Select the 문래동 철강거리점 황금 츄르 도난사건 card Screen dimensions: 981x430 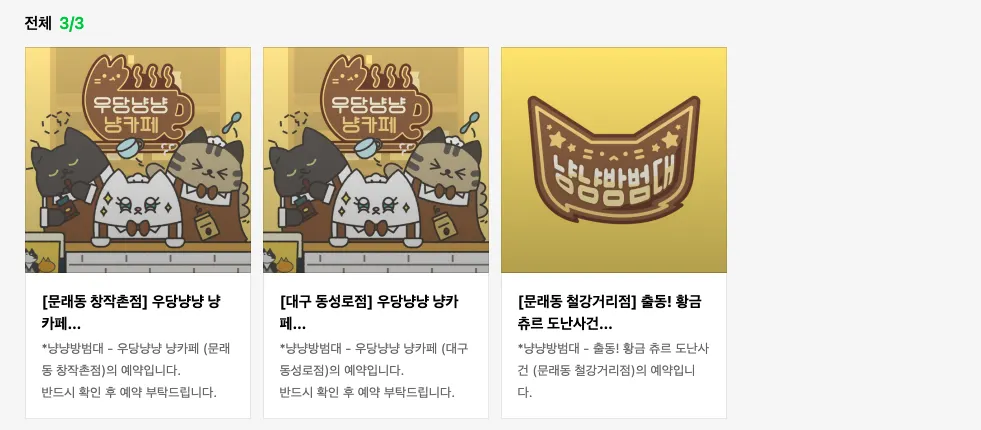tap(614, 232)
